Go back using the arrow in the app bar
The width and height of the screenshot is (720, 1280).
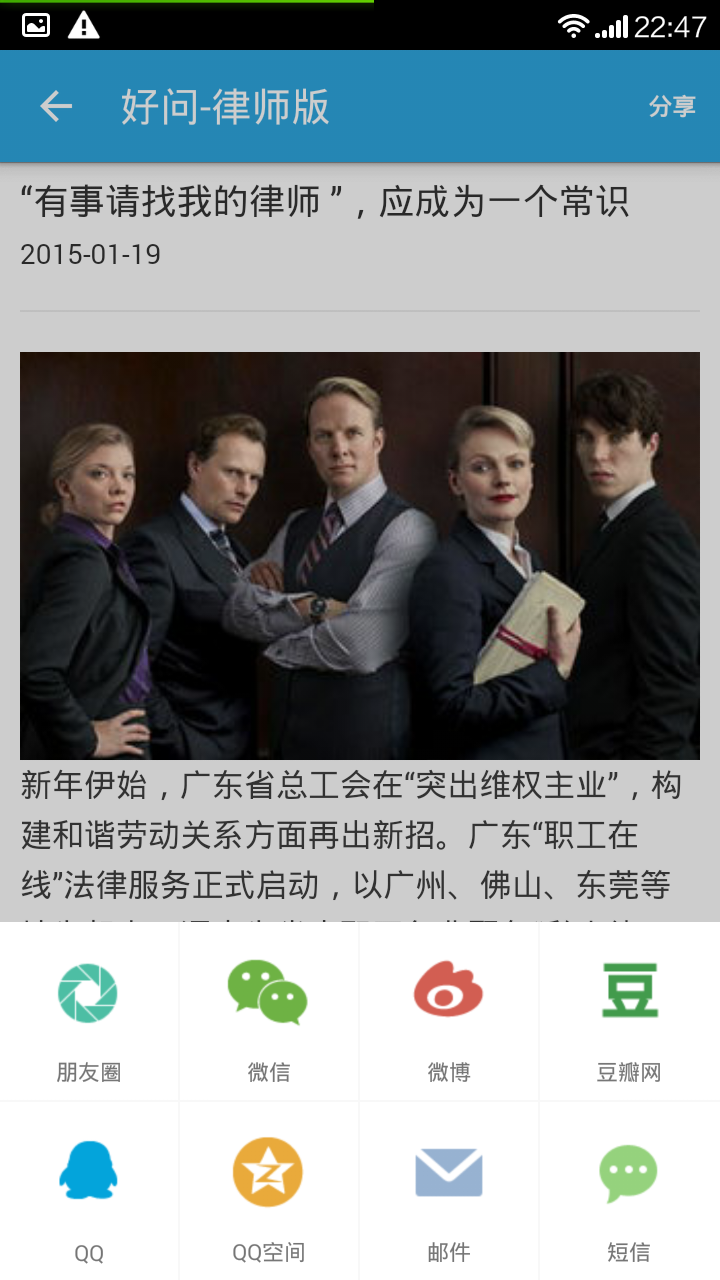(x=56, y=106)
